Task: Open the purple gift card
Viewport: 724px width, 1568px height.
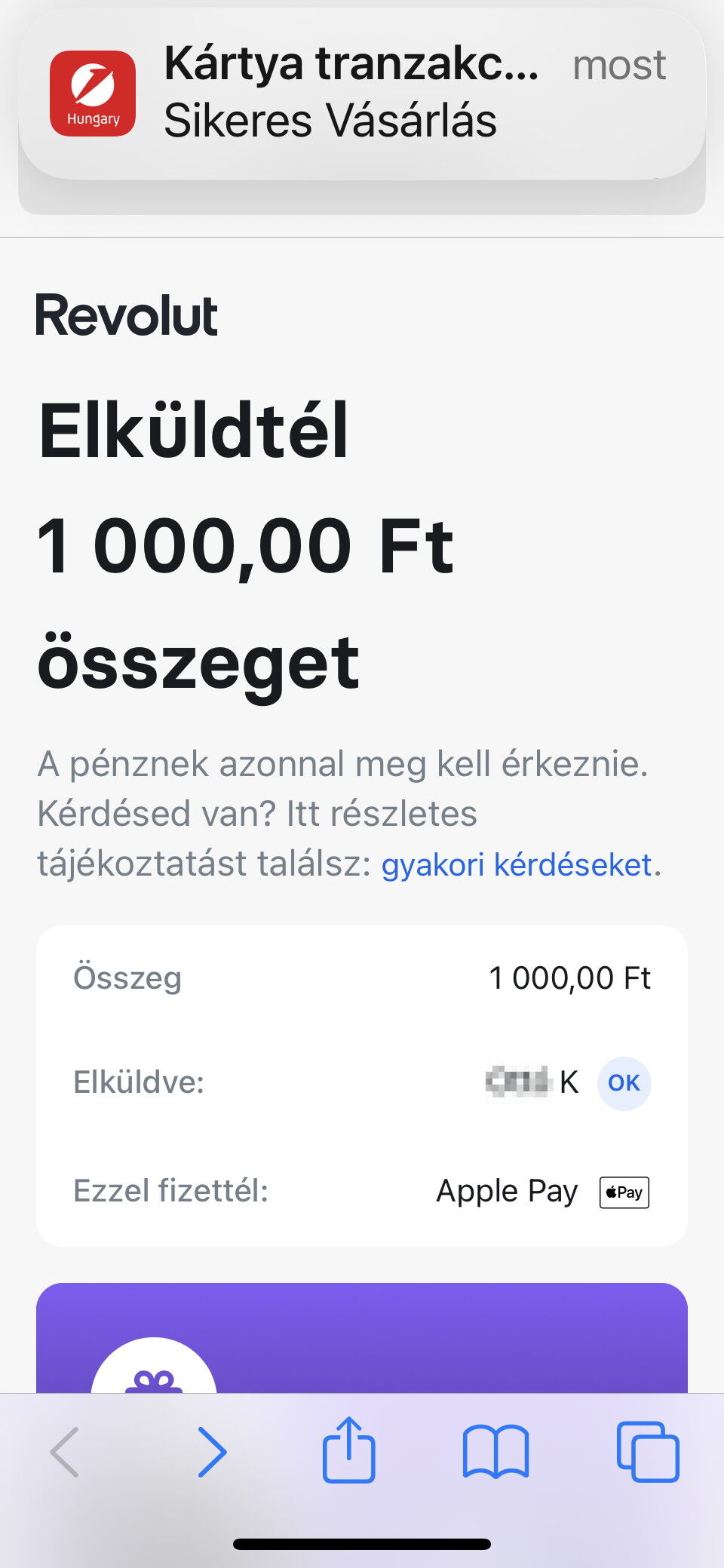Action: (362, 1339)
